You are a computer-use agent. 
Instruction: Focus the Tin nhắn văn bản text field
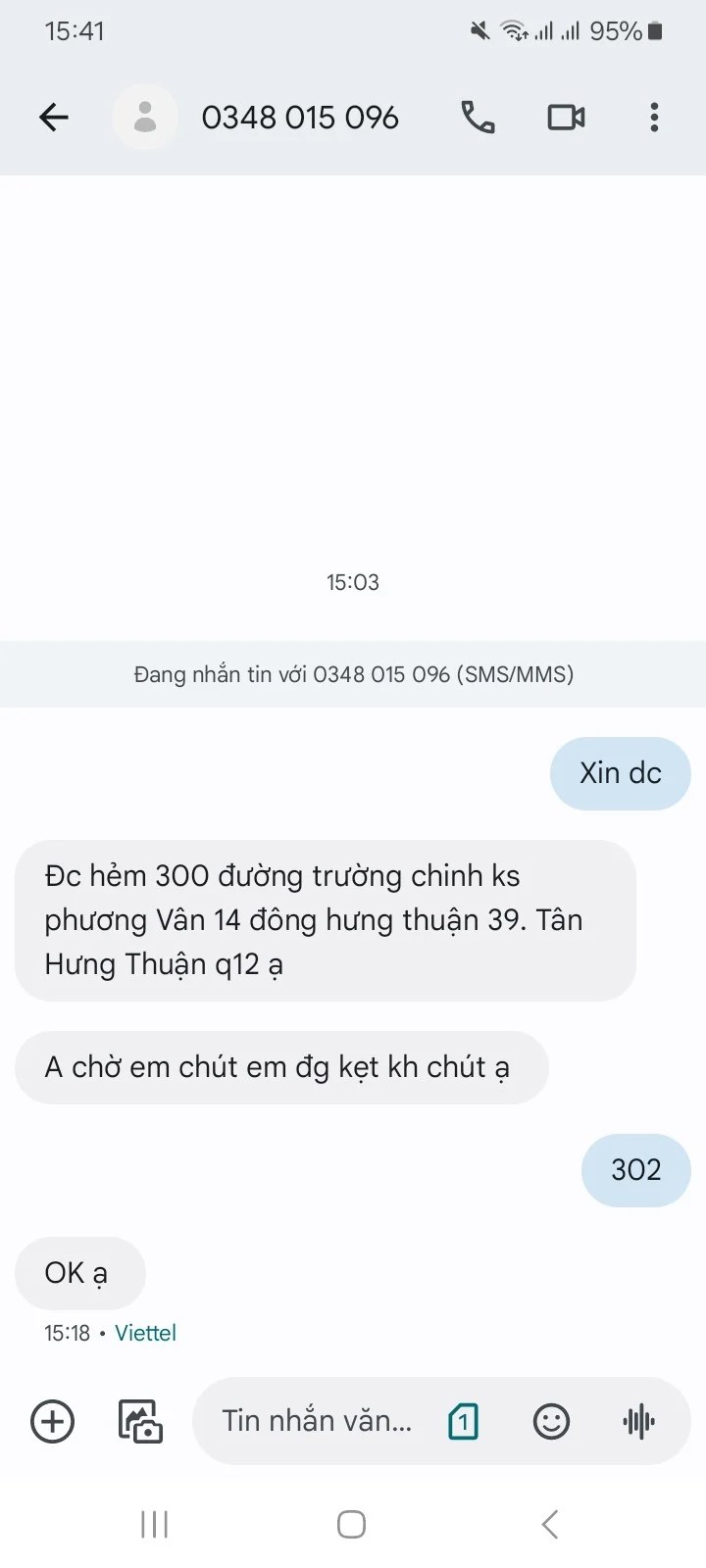coord(316,1421)
